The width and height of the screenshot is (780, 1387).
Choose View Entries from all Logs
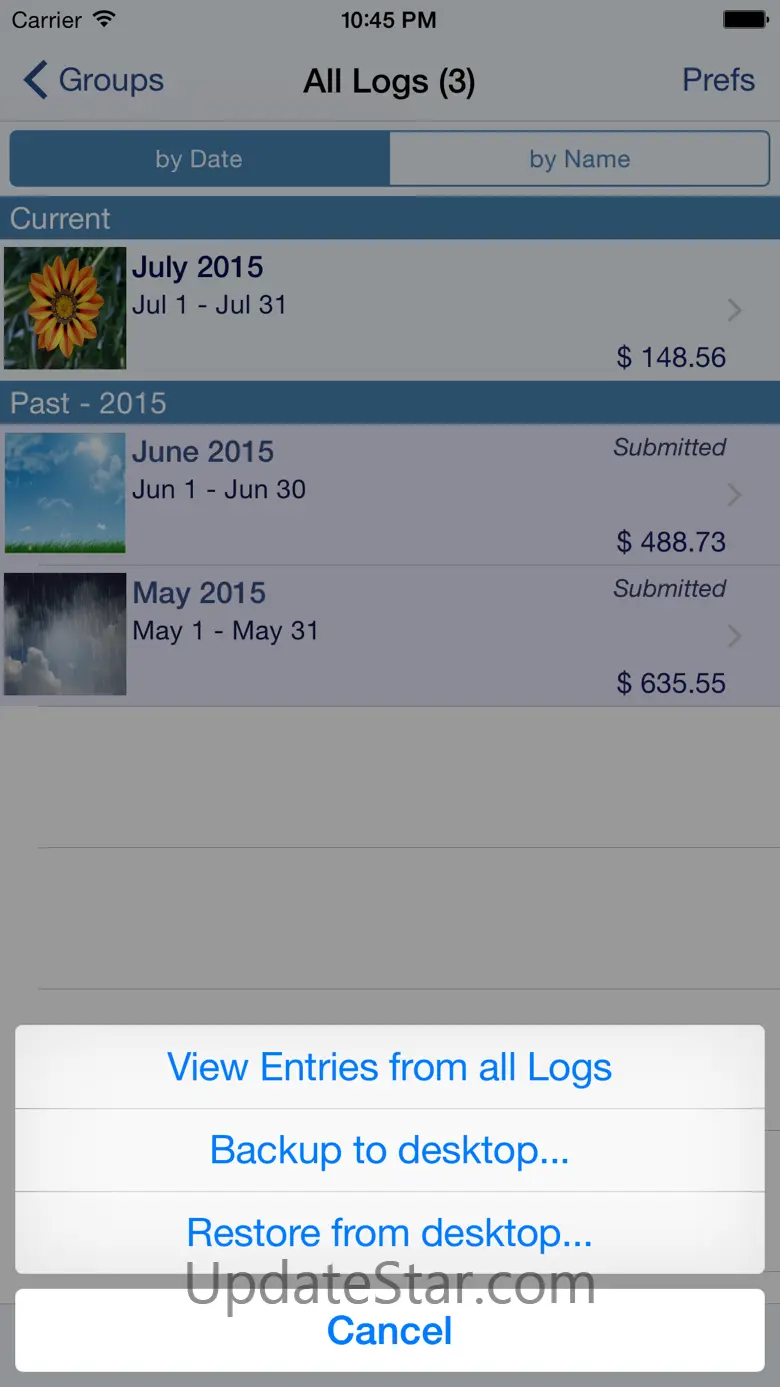tap(390, 1066)
